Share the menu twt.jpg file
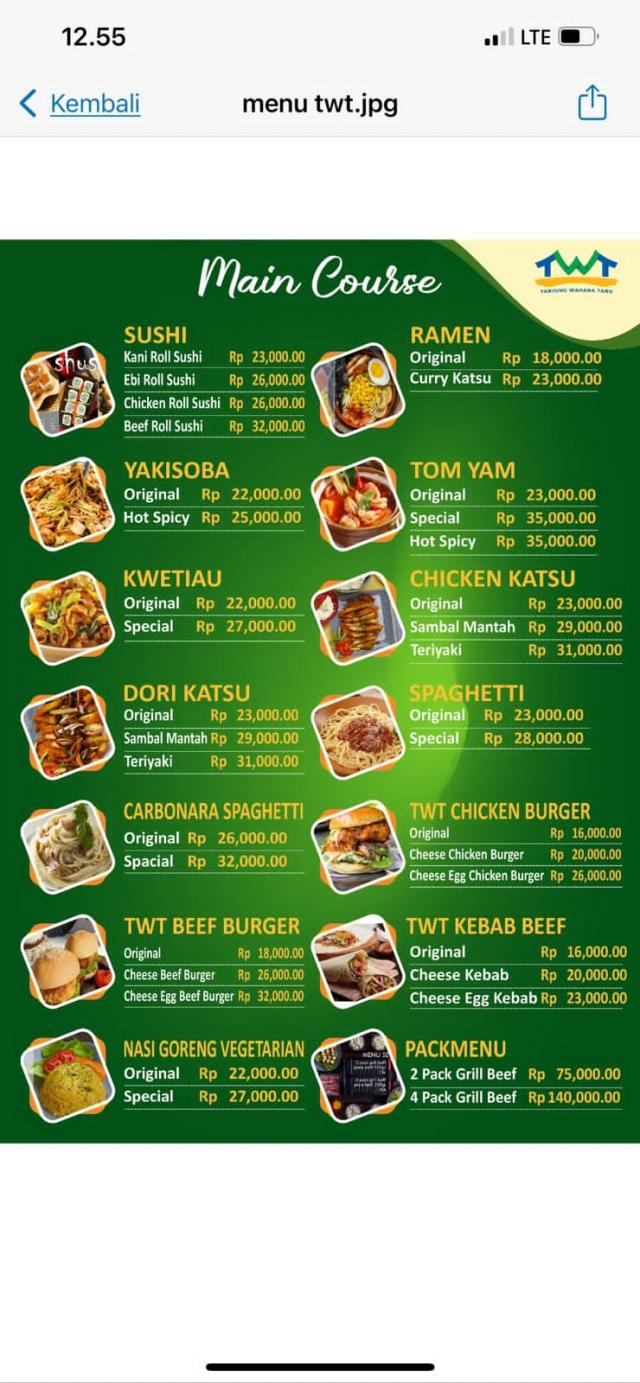Image resolution: width=640 pixels, height=1383 pixels. [x=592, y=102]
